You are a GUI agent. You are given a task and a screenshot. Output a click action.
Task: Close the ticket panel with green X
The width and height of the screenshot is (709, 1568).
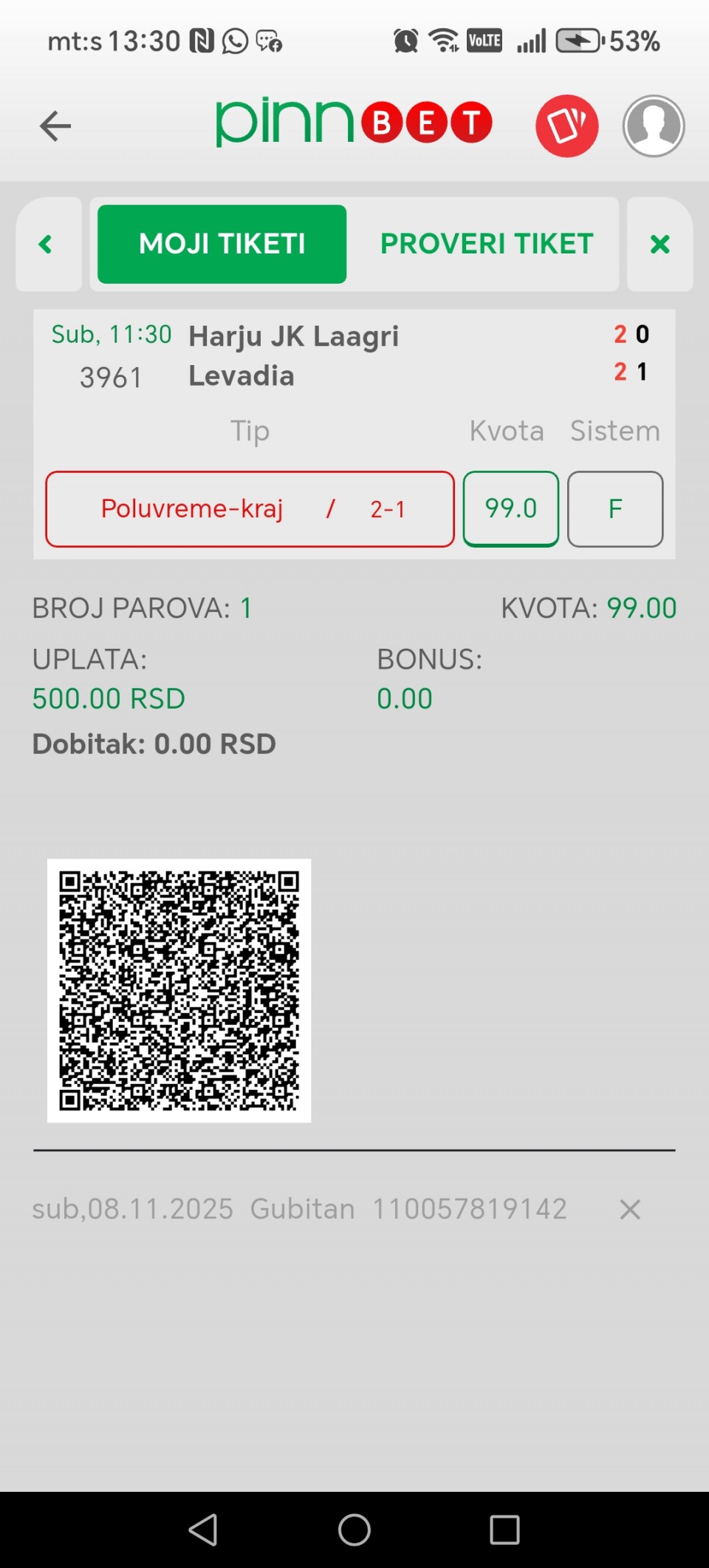coord(660,245)
